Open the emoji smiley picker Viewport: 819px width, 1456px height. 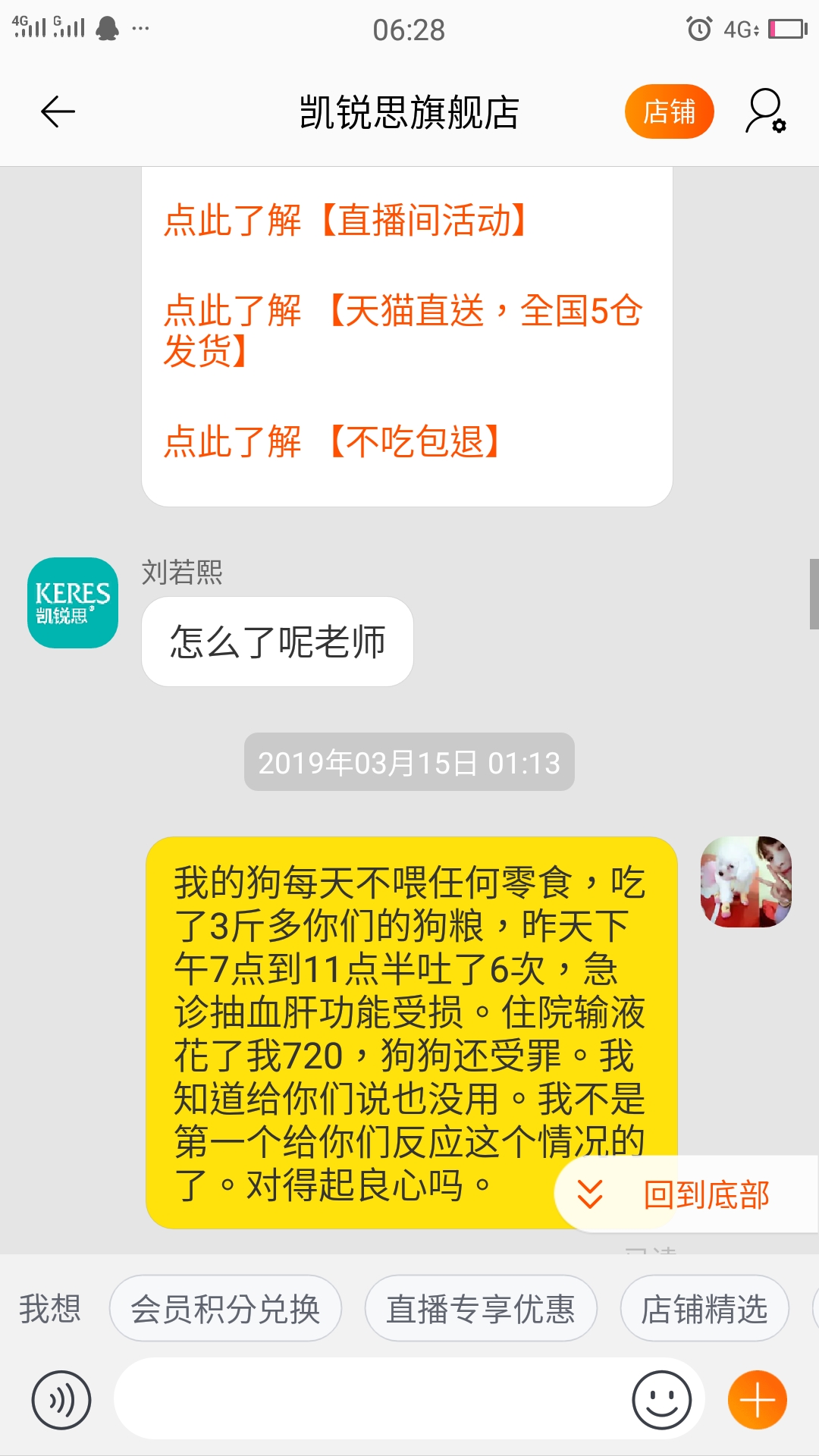coord(661,1400)
